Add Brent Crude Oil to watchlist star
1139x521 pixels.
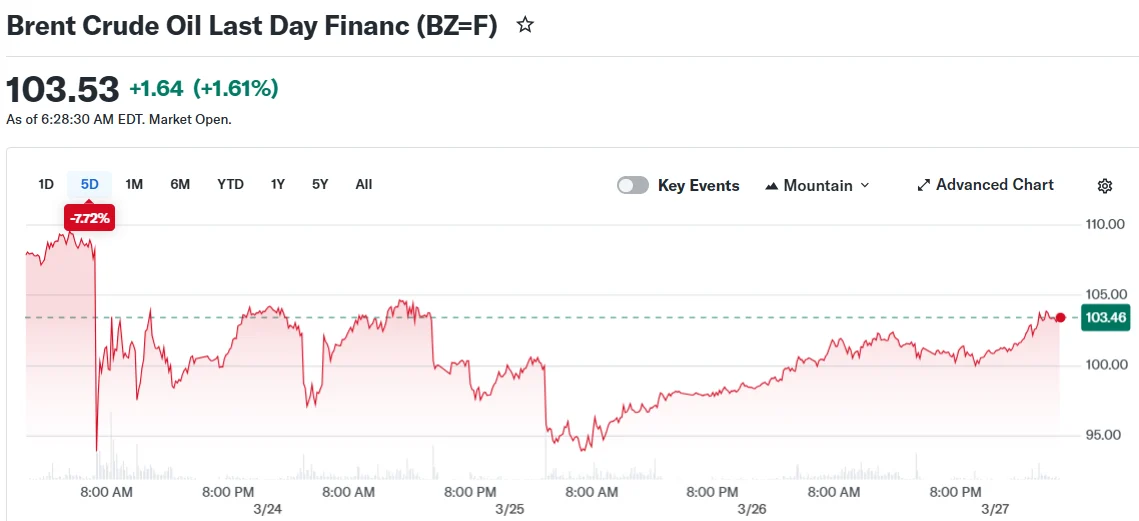click(525, 26)
